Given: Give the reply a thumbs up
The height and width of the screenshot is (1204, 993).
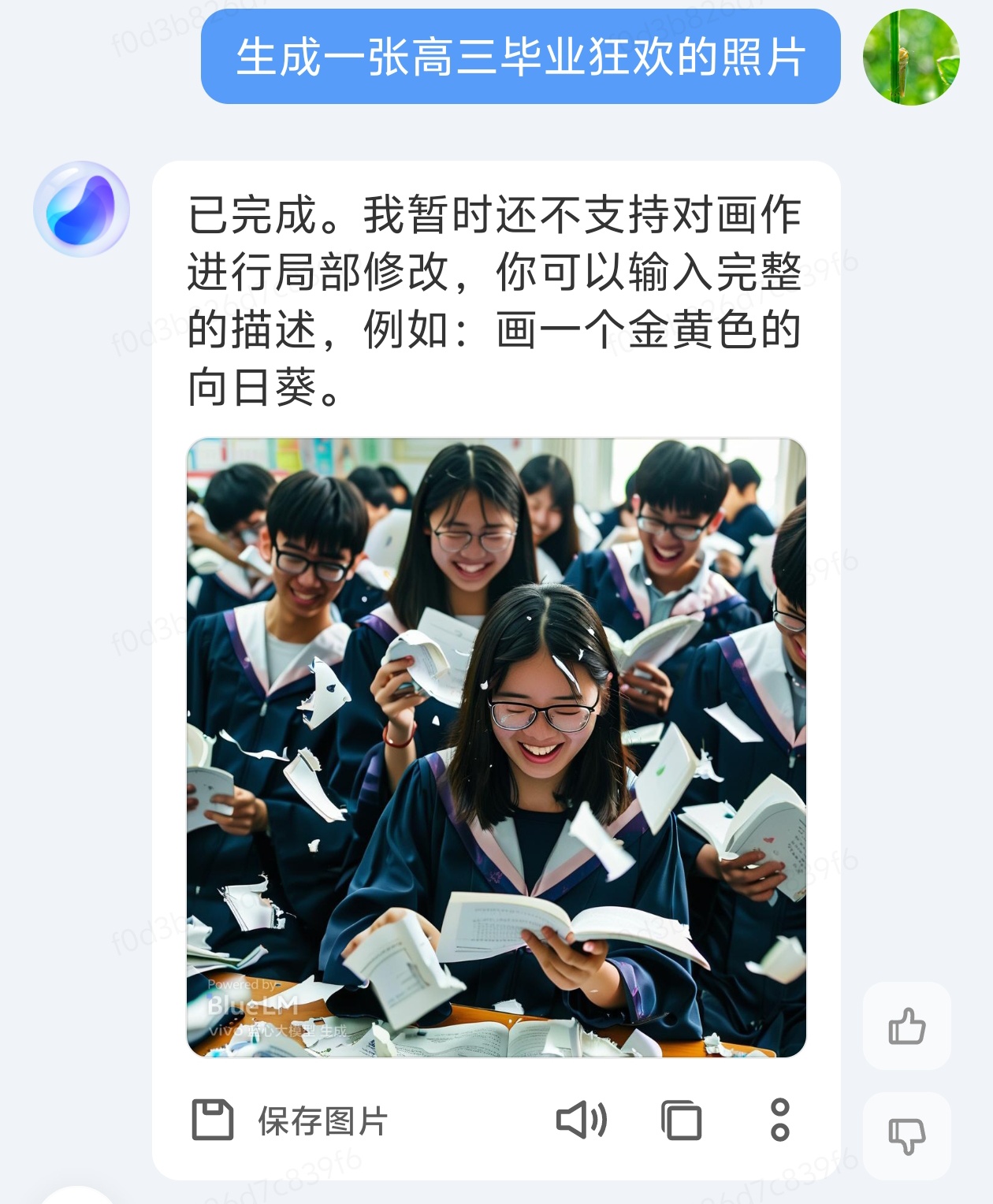Looking at the screenshot, I should click(906, 1026).
